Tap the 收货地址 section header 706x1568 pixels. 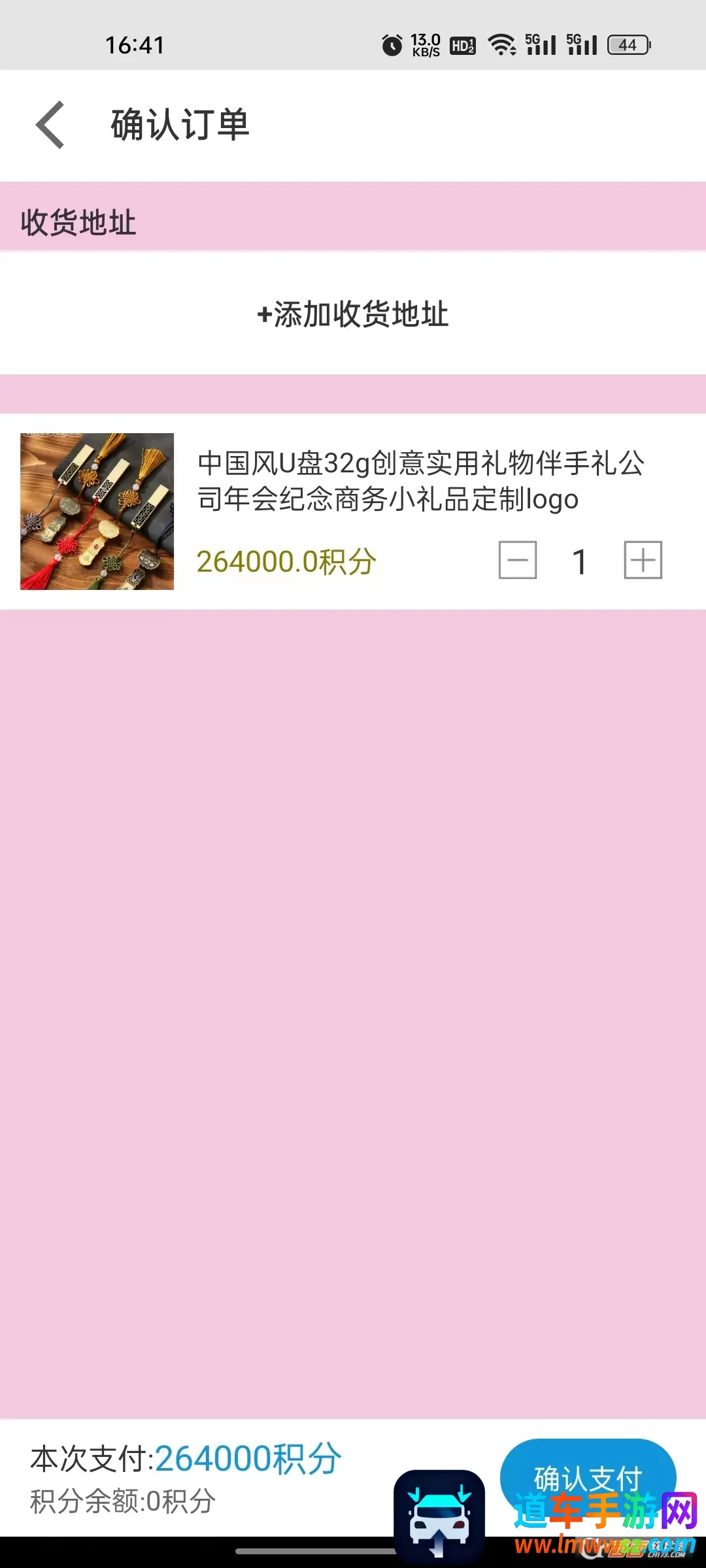pyautogui.click(x=78, y=221)
